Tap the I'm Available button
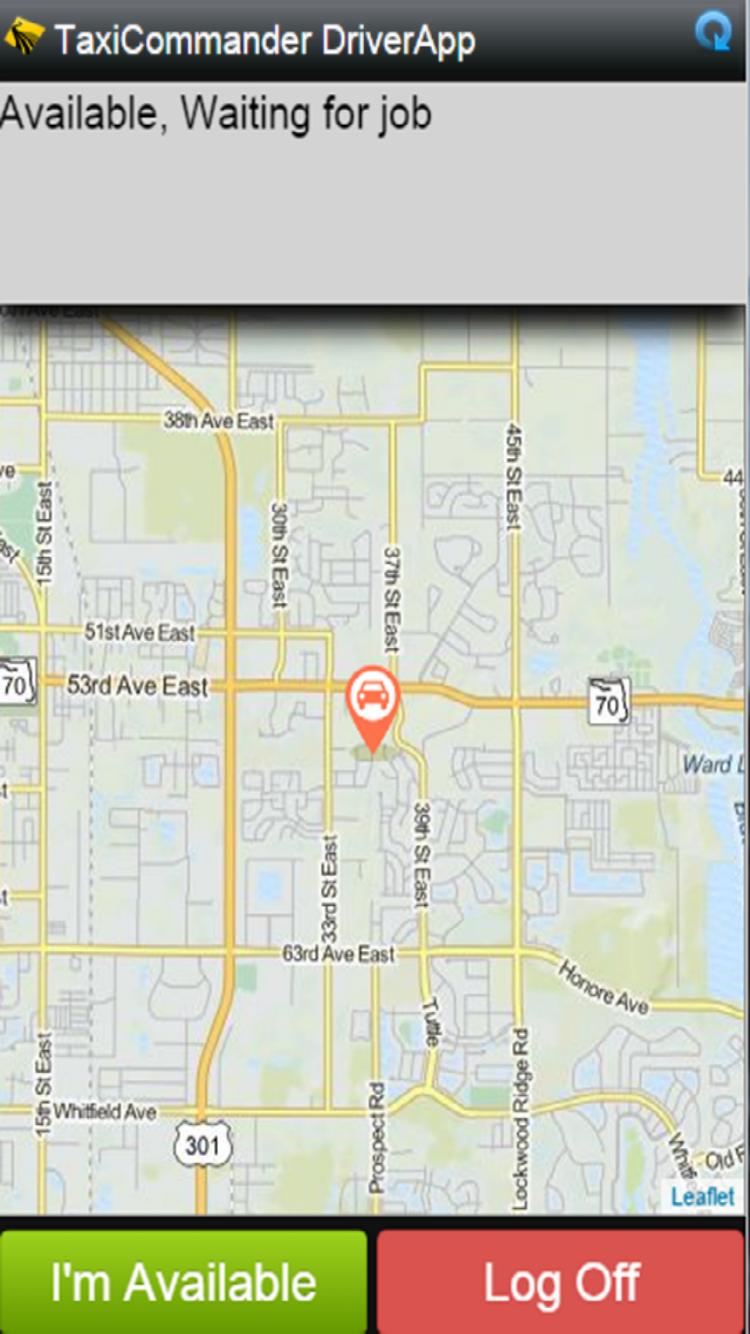Image resolution: width=750 pixels, height=1334 pixels. pyautogui.click(x=184, y=1282)
